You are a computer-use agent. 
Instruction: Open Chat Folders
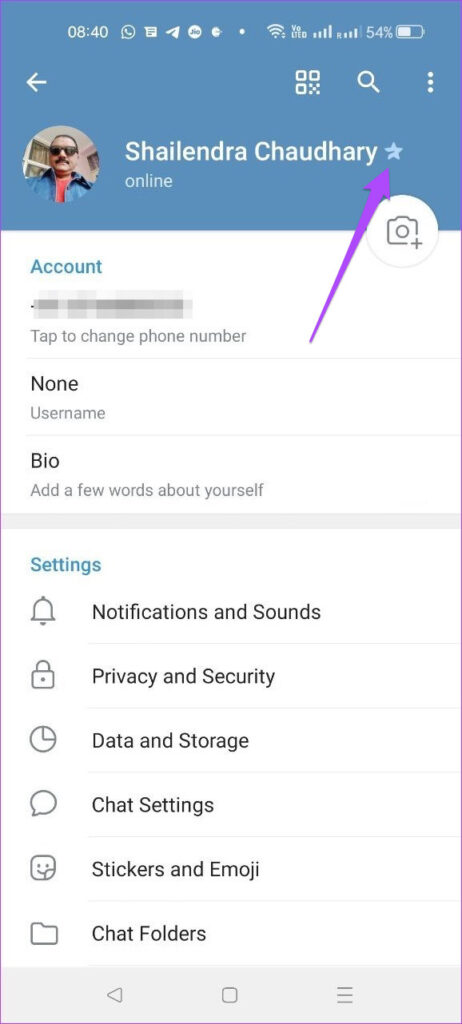click(x=231, y=933)
